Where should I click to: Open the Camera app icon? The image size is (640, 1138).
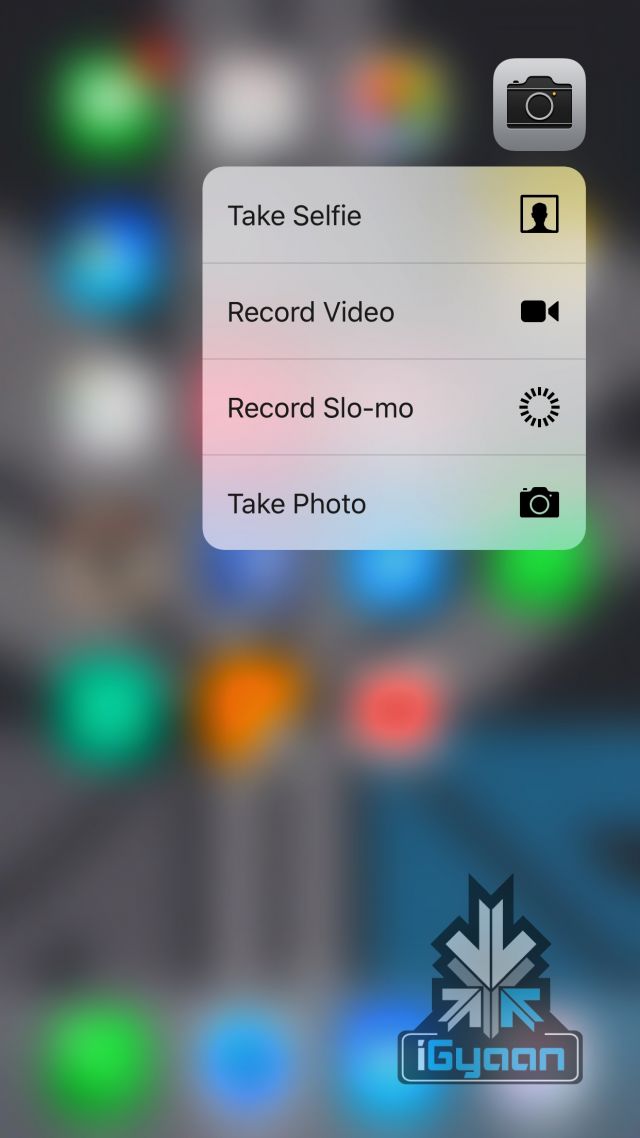click(539, 104)
